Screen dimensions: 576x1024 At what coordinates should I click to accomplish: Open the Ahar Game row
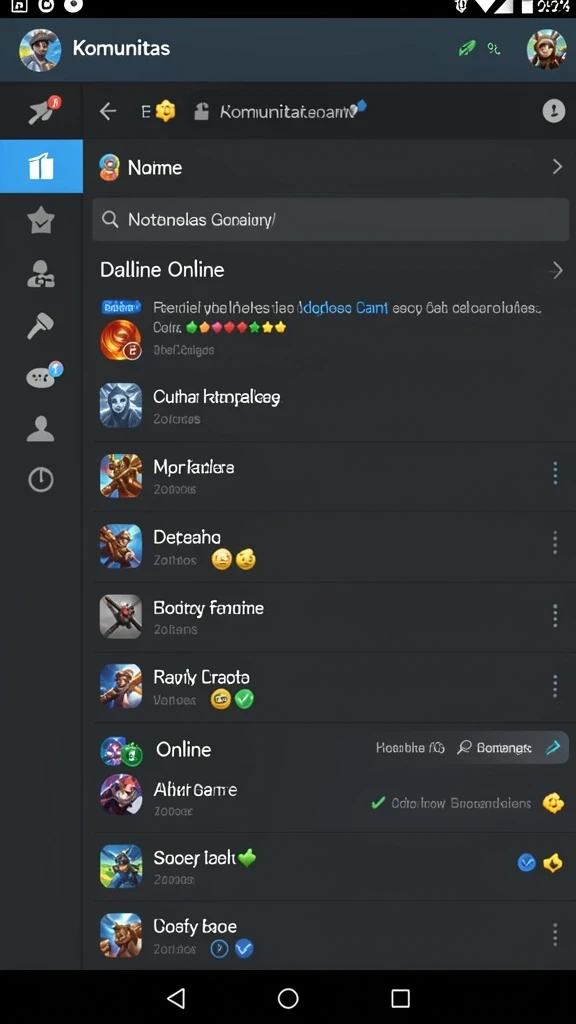tap(330, 798)
